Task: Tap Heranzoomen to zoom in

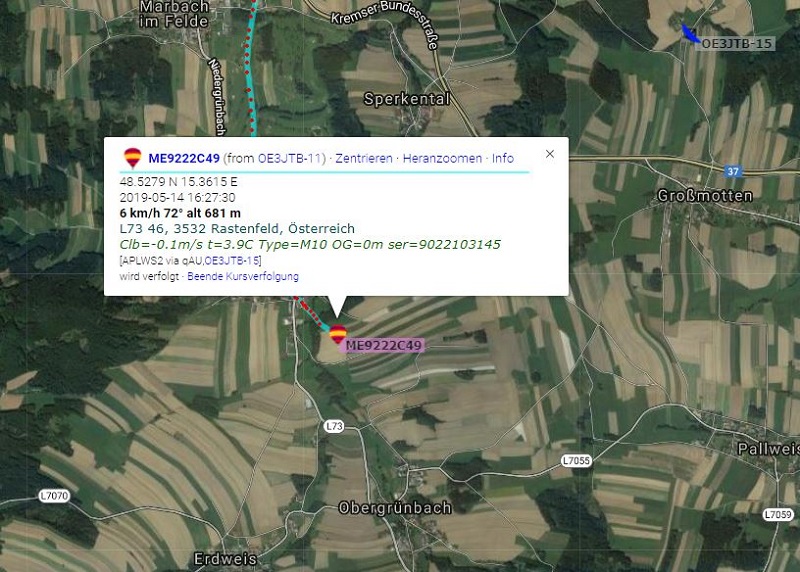Action: [443, 158]
